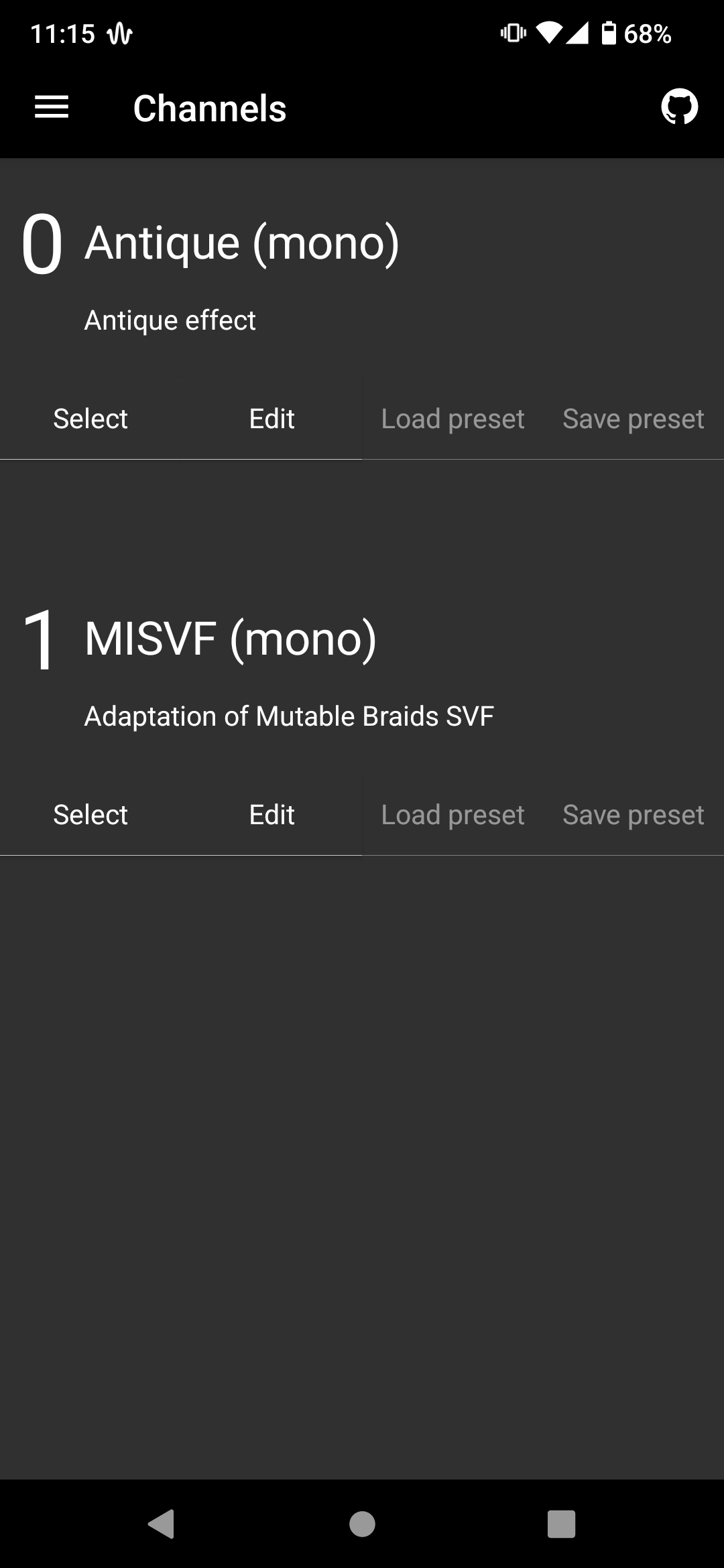
Task: Edit the Antique (mono) channel
Action: pos(271,419)
